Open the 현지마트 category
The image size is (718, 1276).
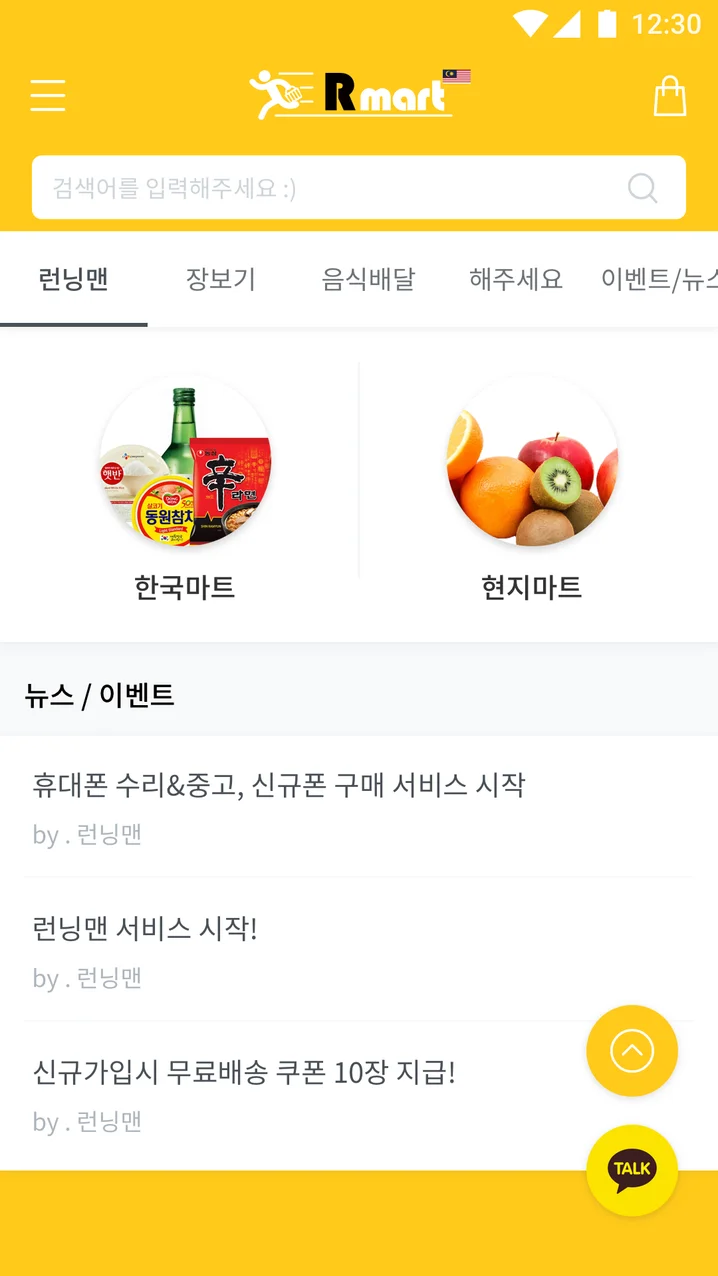(x=531, y=488)
